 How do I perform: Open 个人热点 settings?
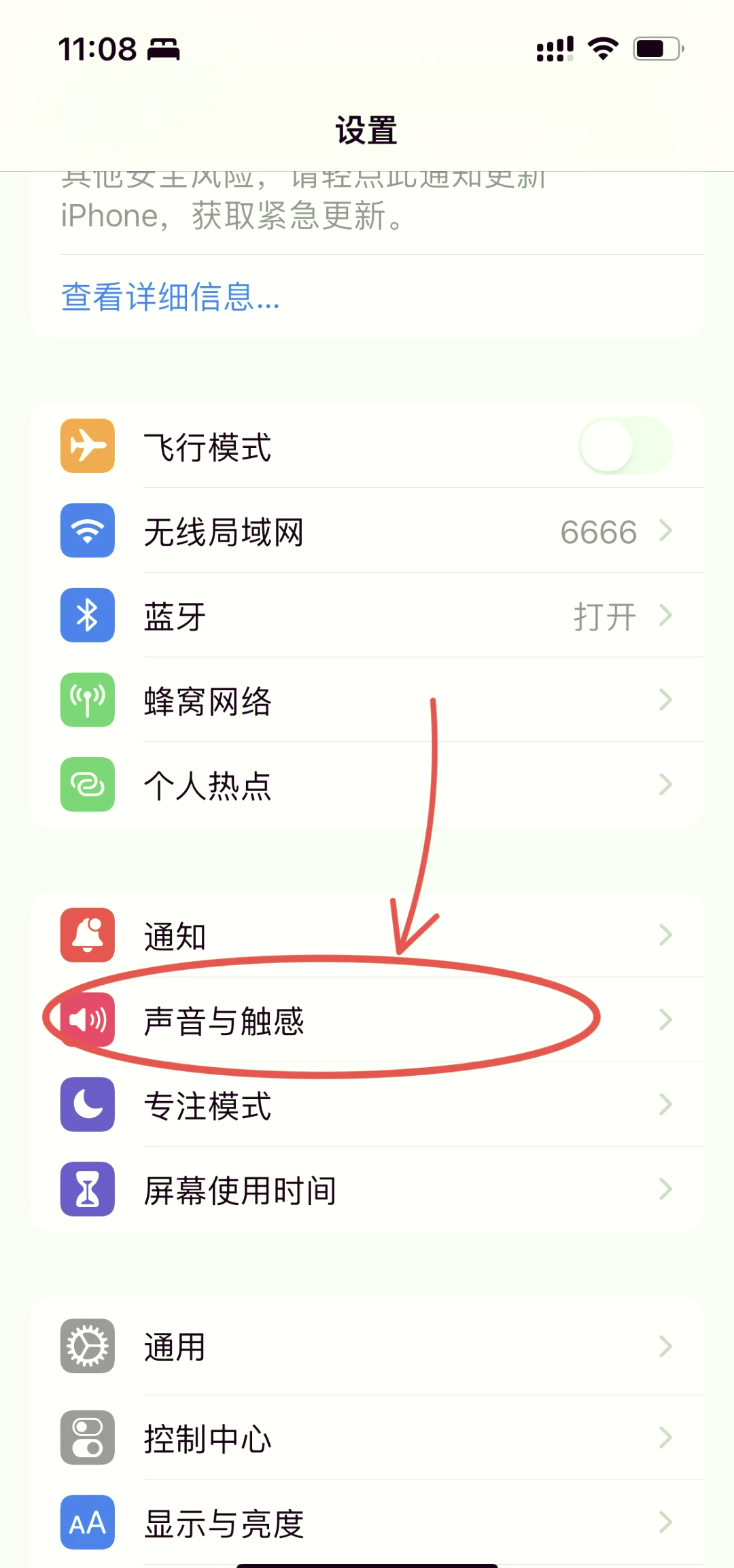point(367,785)
